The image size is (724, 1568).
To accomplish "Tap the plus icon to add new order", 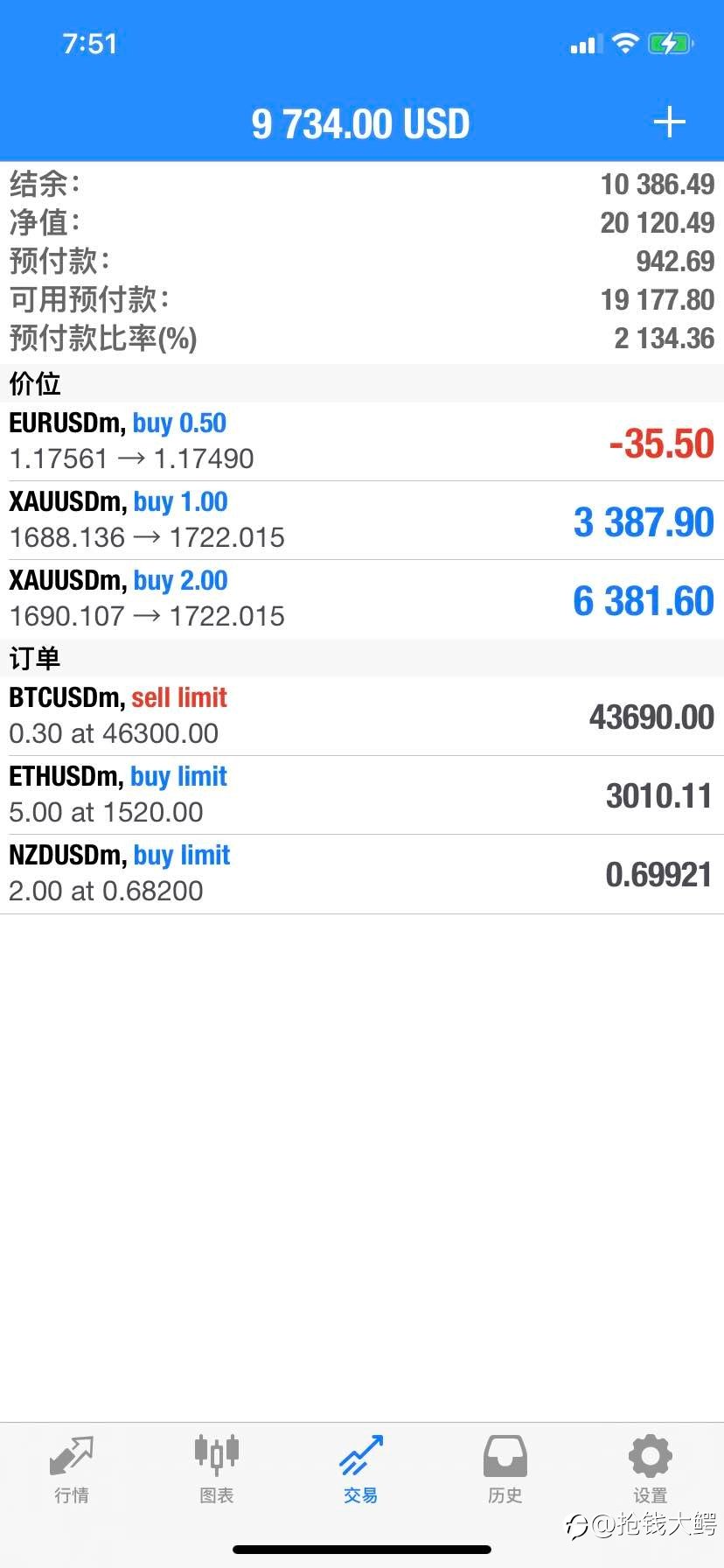I will click(669, 122).
